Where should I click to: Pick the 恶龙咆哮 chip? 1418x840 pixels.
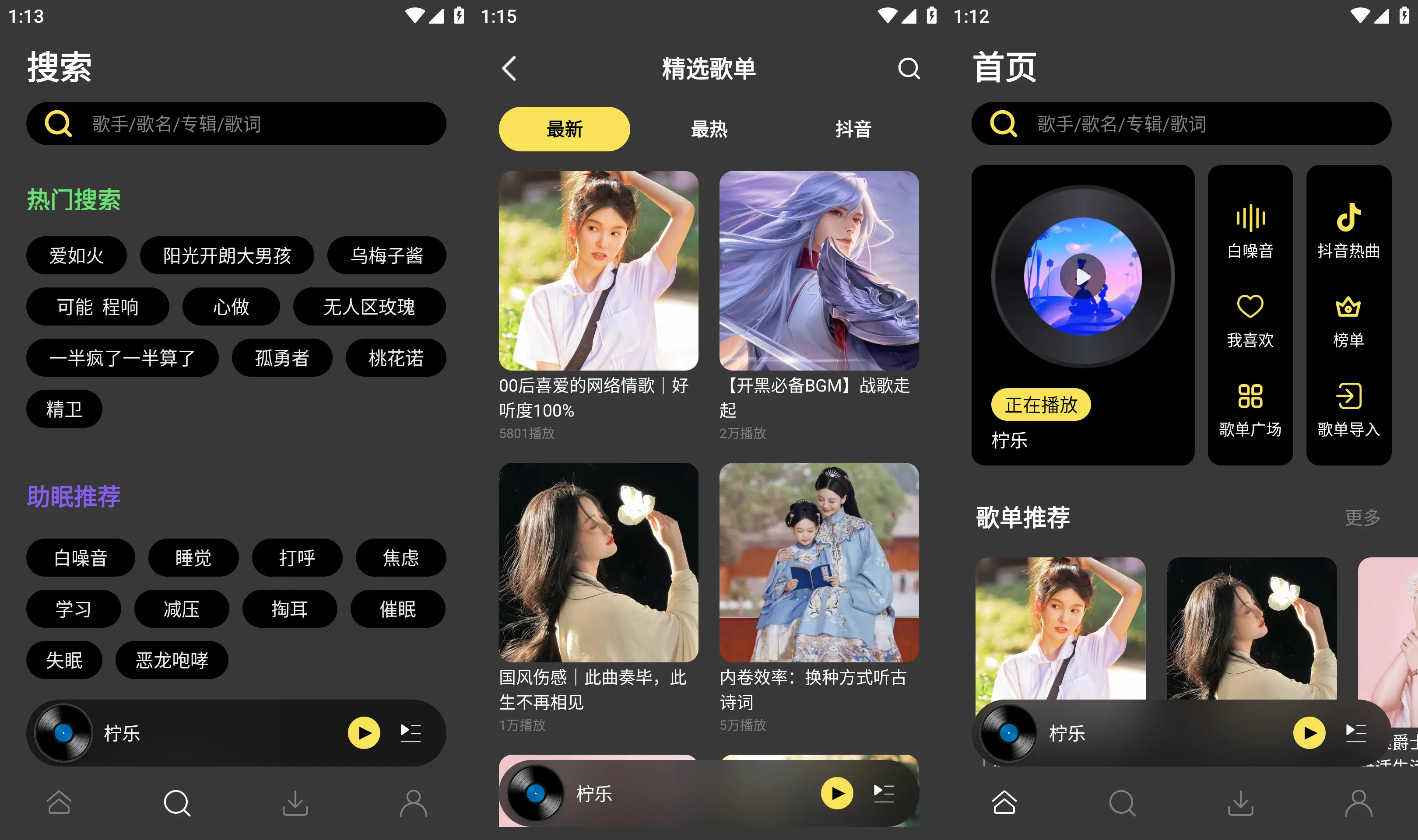[172, 660]
